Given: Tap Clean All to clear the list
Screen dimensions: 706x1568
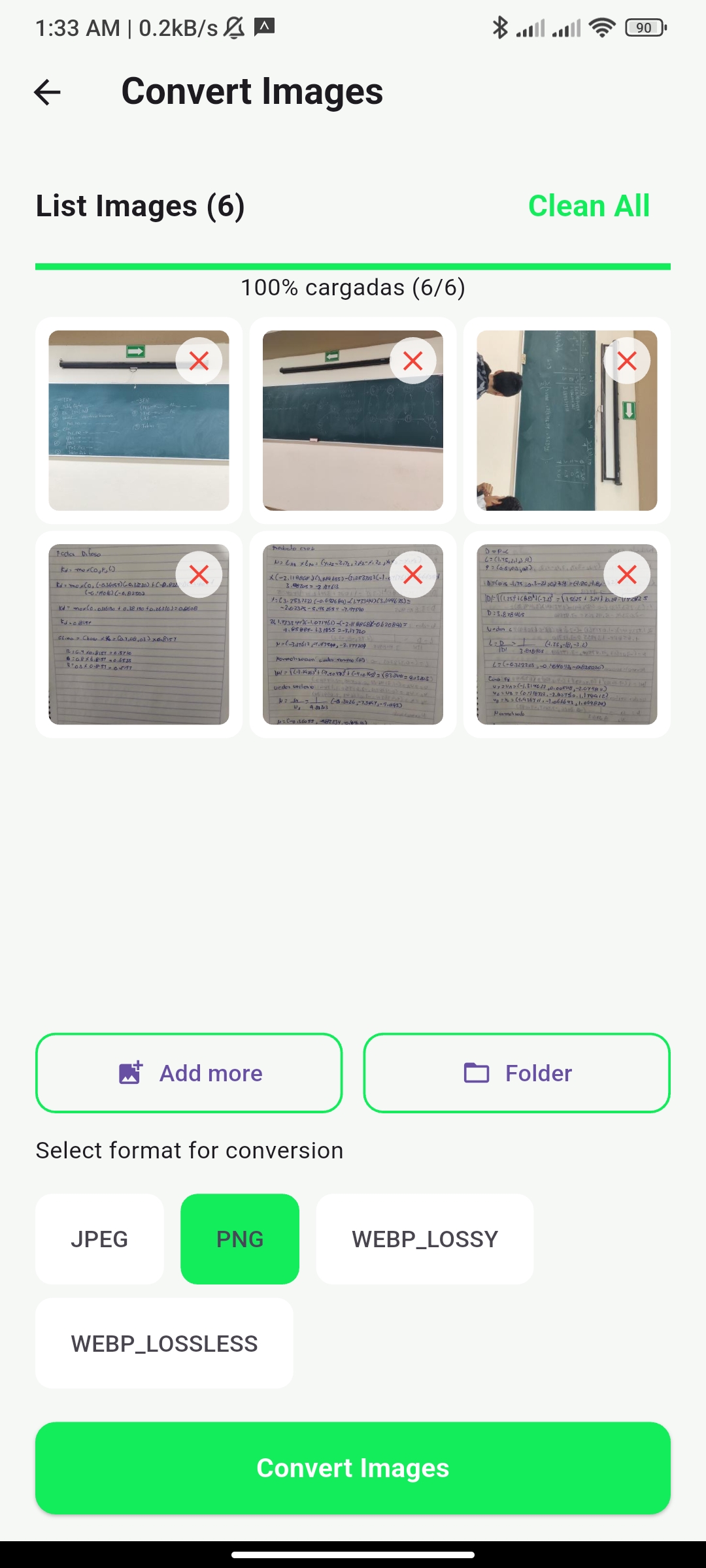Looking at the screenshot, I should click(x=588, y=206).
